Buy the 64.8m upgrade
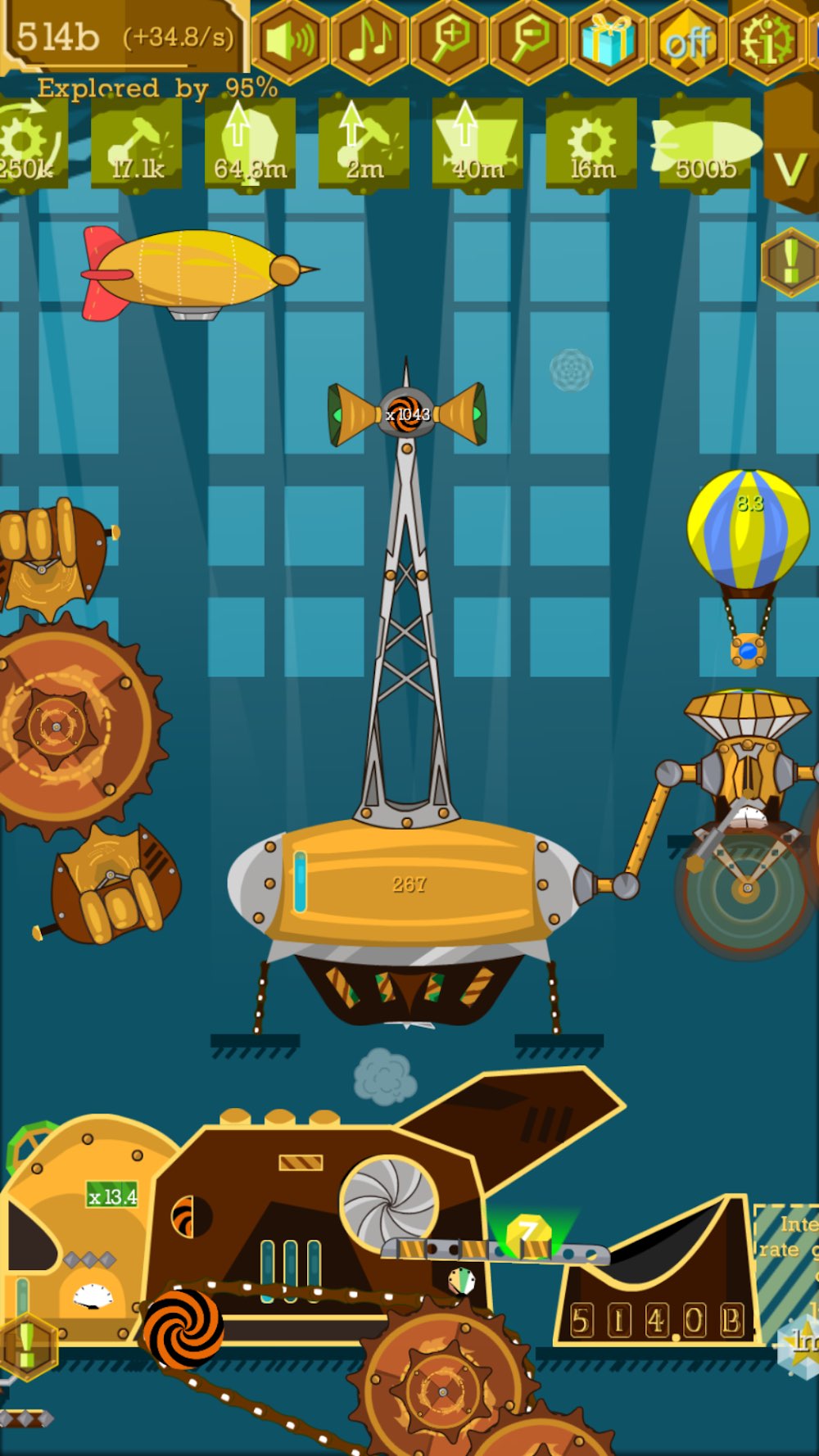The height and width of the screenshot is (1456, 819). click(250, 144)
